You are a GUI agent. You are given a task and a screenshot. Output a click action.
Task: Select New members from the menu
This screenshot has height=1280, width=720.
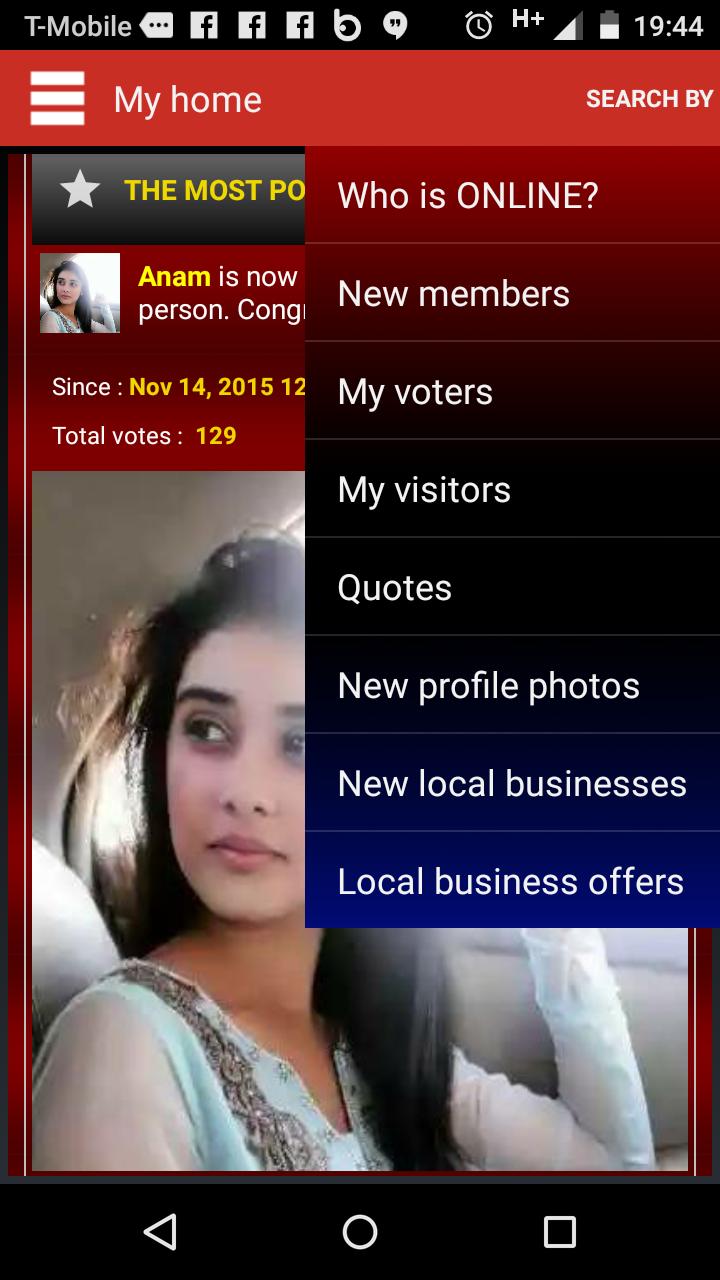[x=453, y=293]
